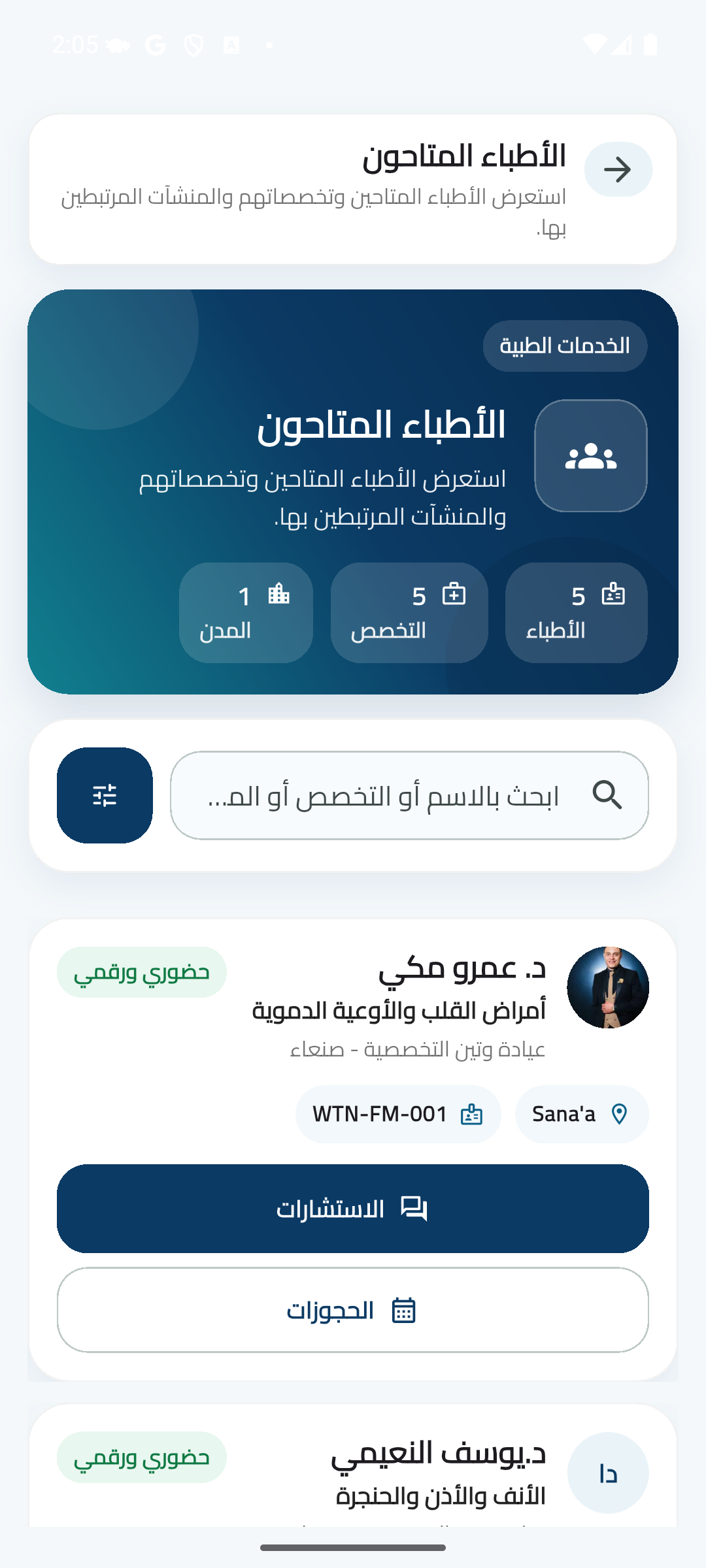Tap the back arrow in the header
The height and width of the screenshot is (1568, 706).
pyautogui.click(x=618, y=170)
